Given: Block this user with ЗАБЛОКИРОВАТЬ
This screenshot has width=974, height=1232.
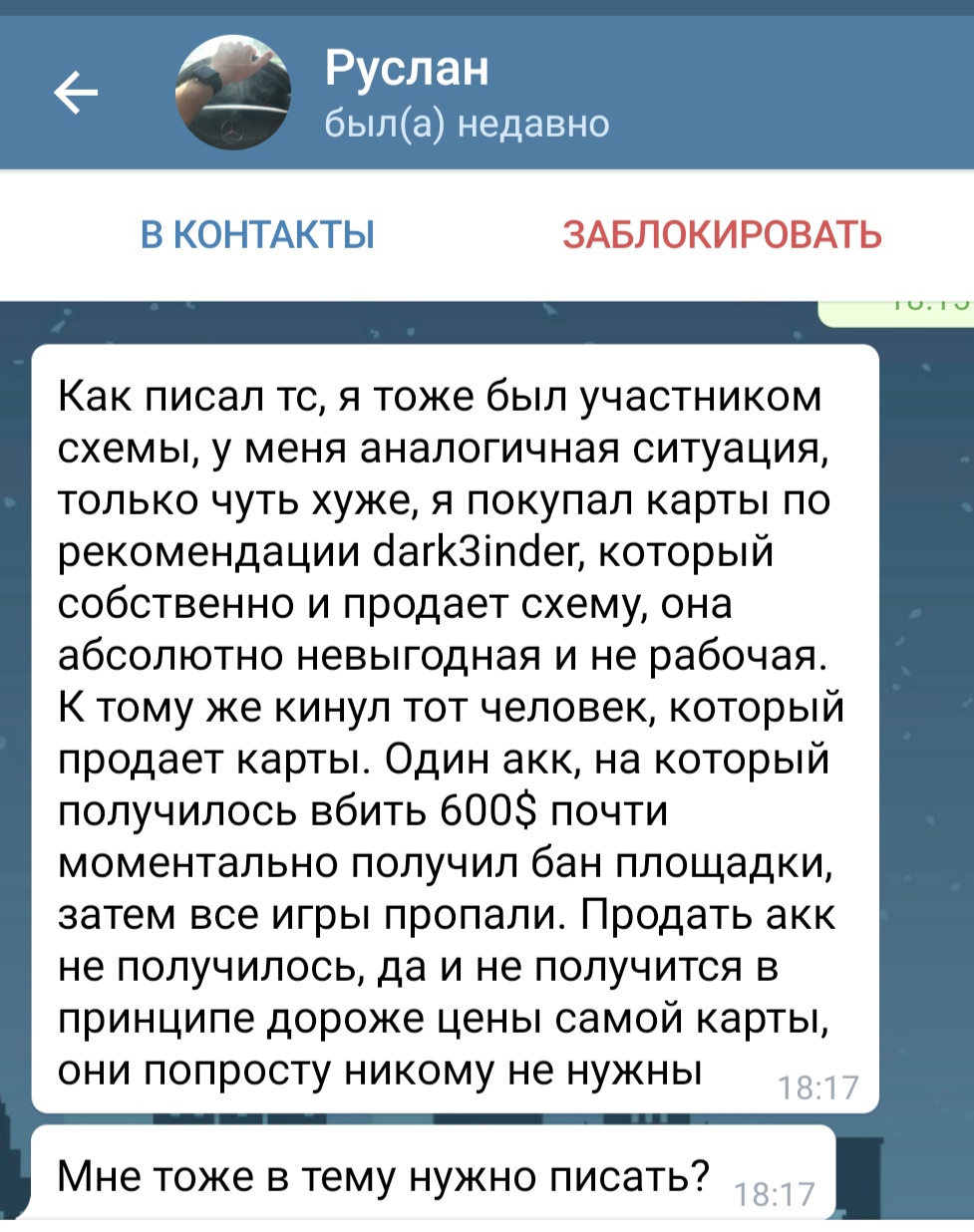Looking at the screenshot, I should 722,235.
